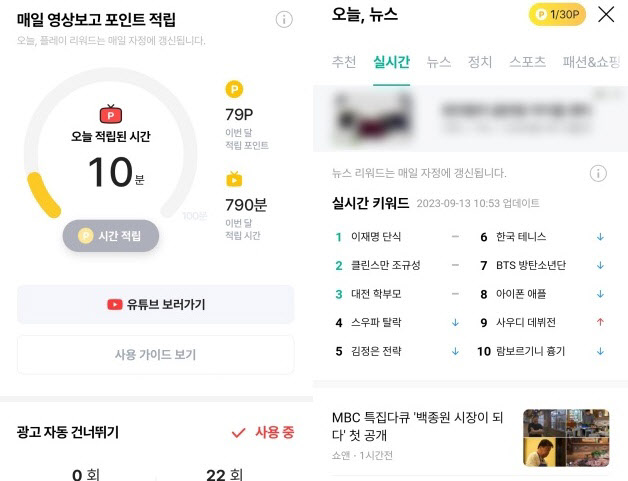Open the 패션&쇼핑 tab

pos(594,62)
